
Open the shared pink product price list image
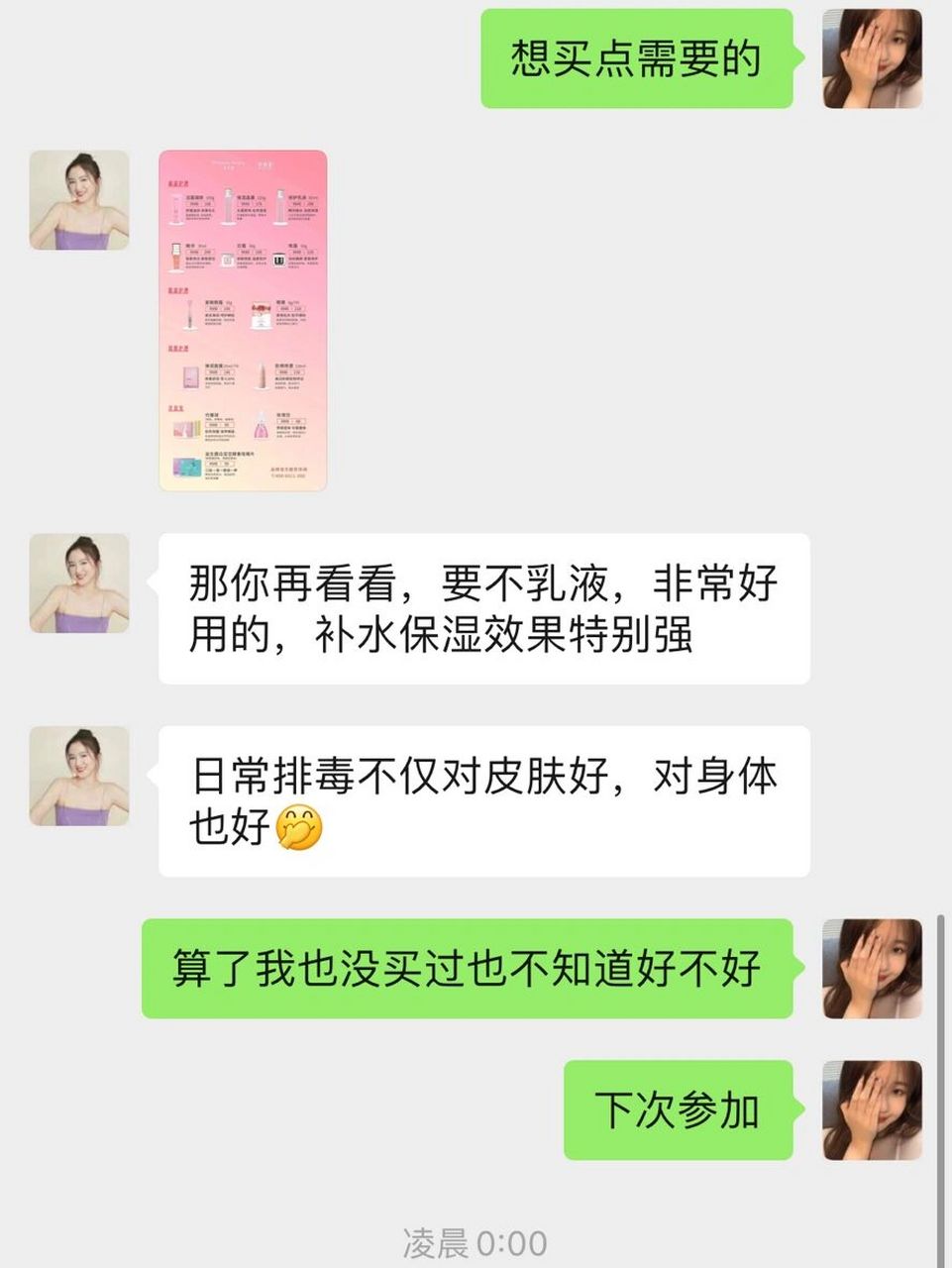click(x=245, y=322)
